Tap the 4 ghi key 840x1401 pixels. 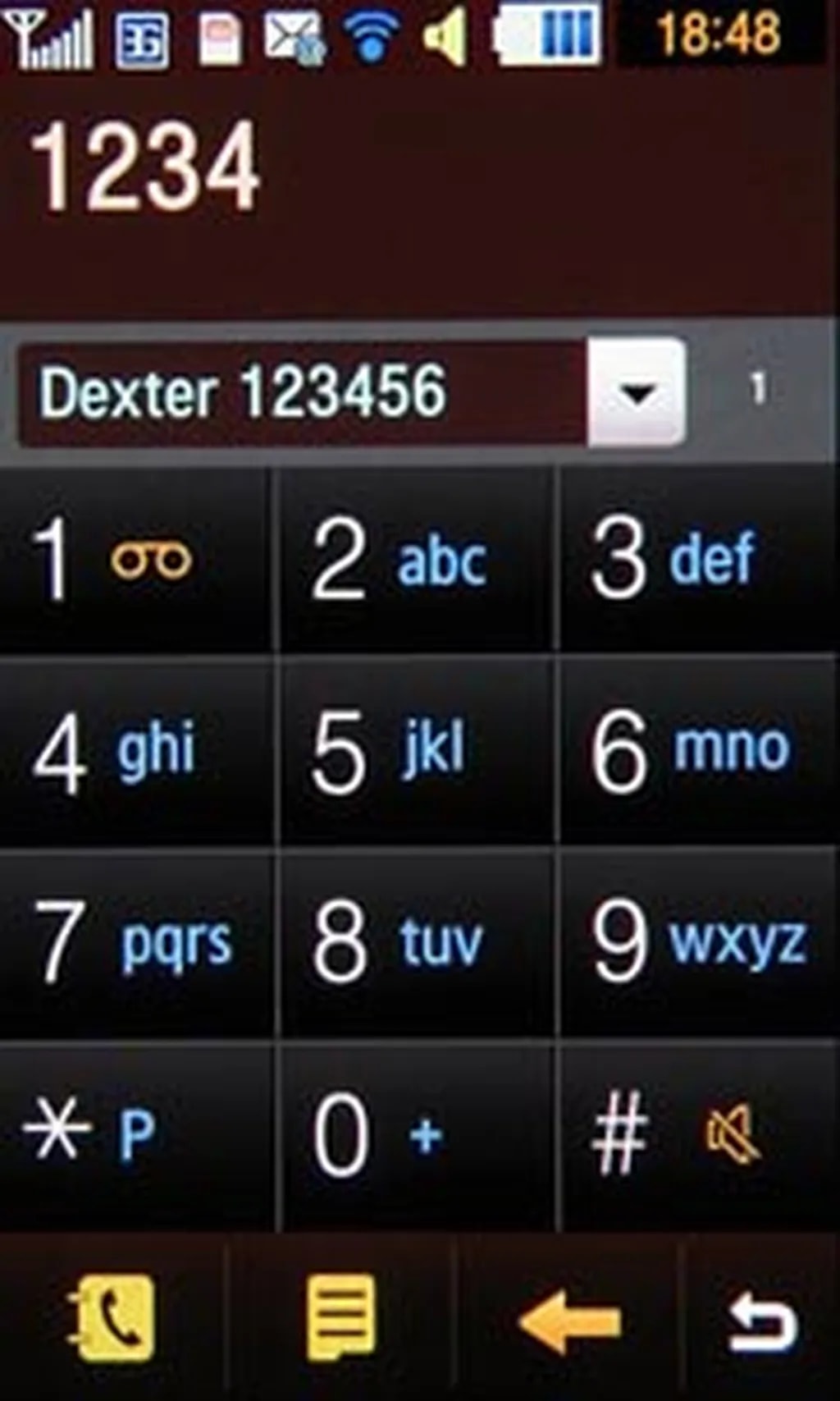pyautogui.click(x=135, y=751)
